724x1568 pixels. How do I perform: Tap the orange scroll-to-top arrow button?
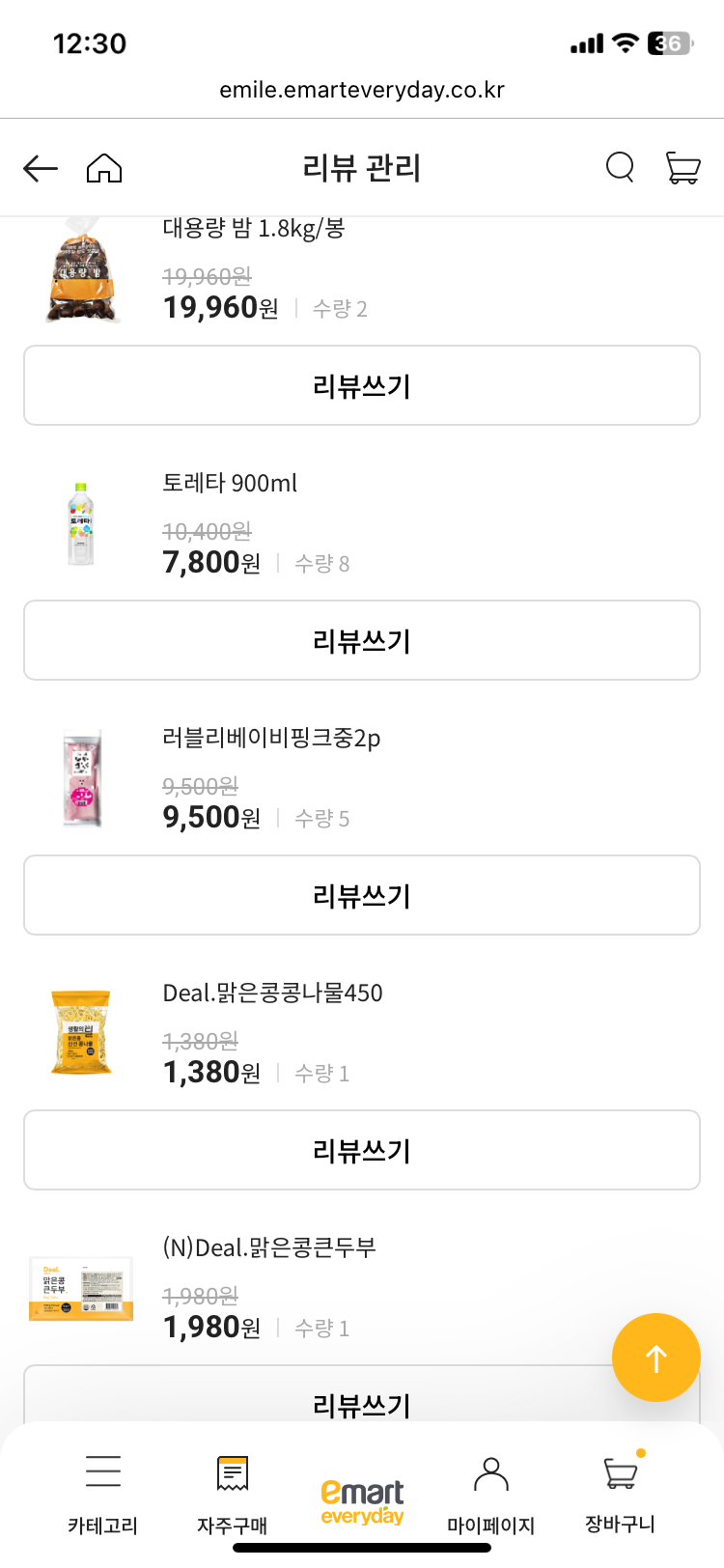pos(655,1358)
